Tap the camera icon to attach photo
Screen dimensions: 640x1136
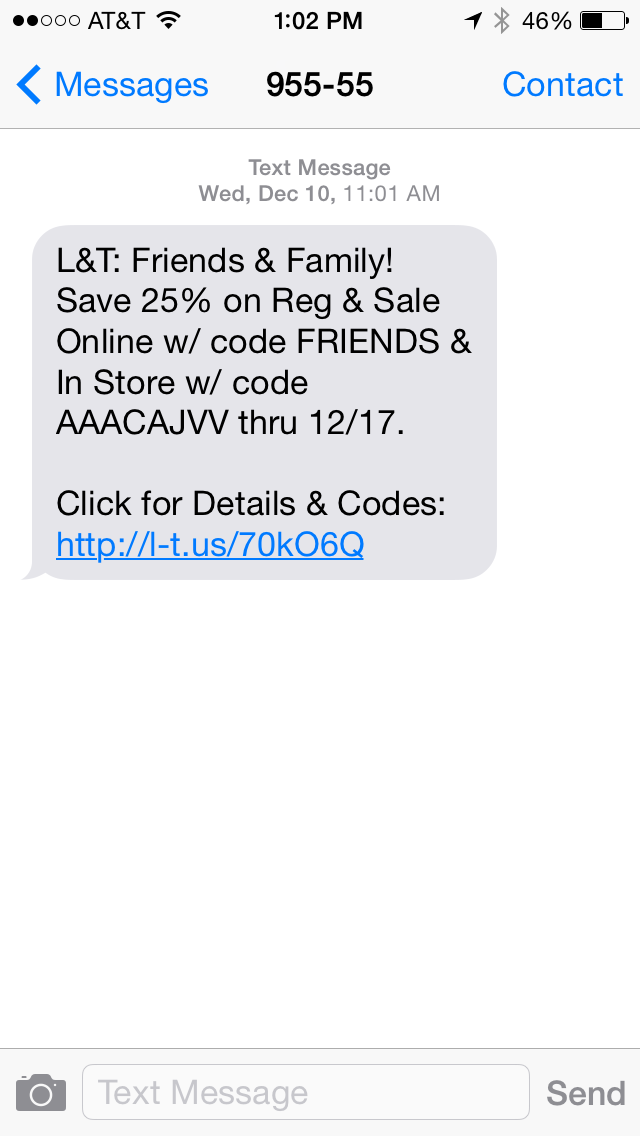coord(41,1092)
